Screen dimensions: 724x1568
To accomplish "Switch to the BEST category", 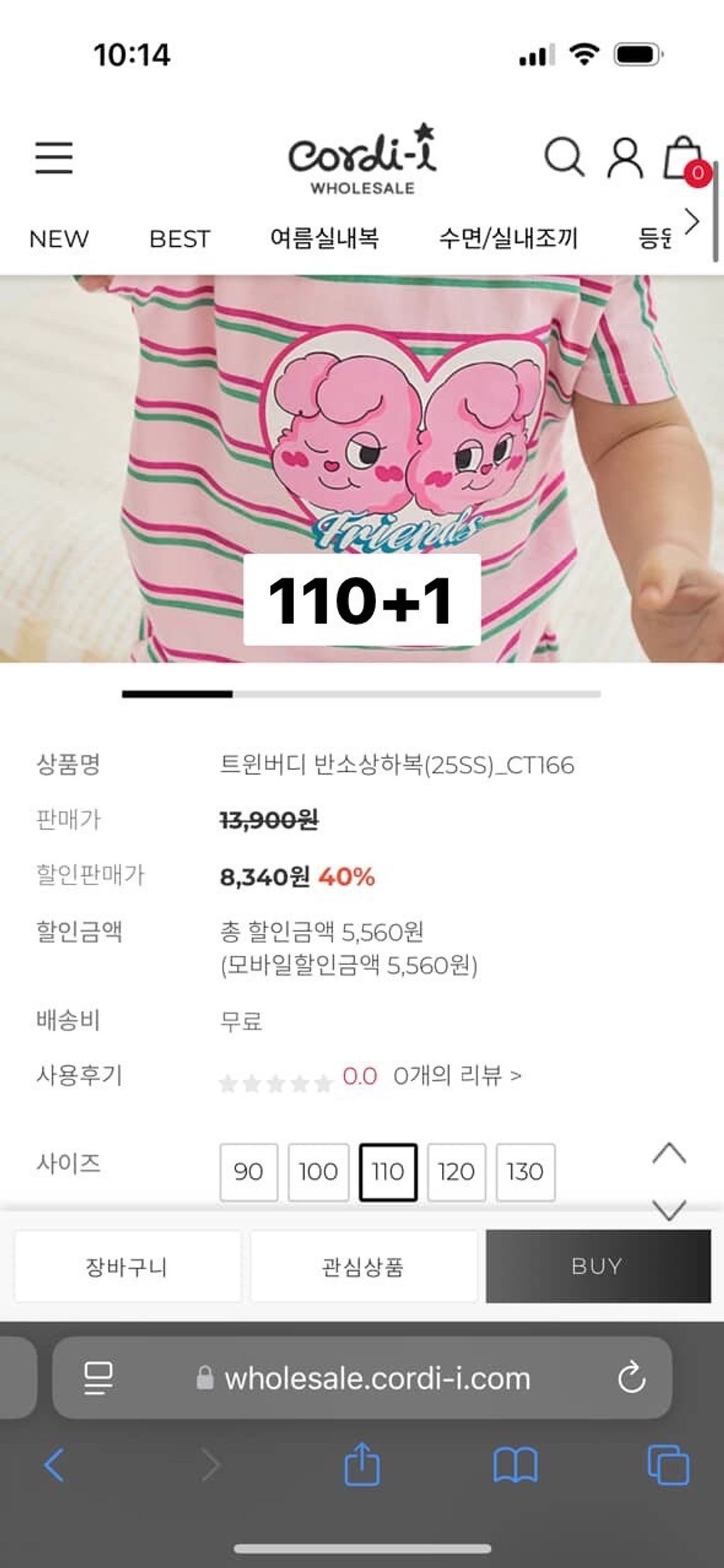I will [180, 239].
